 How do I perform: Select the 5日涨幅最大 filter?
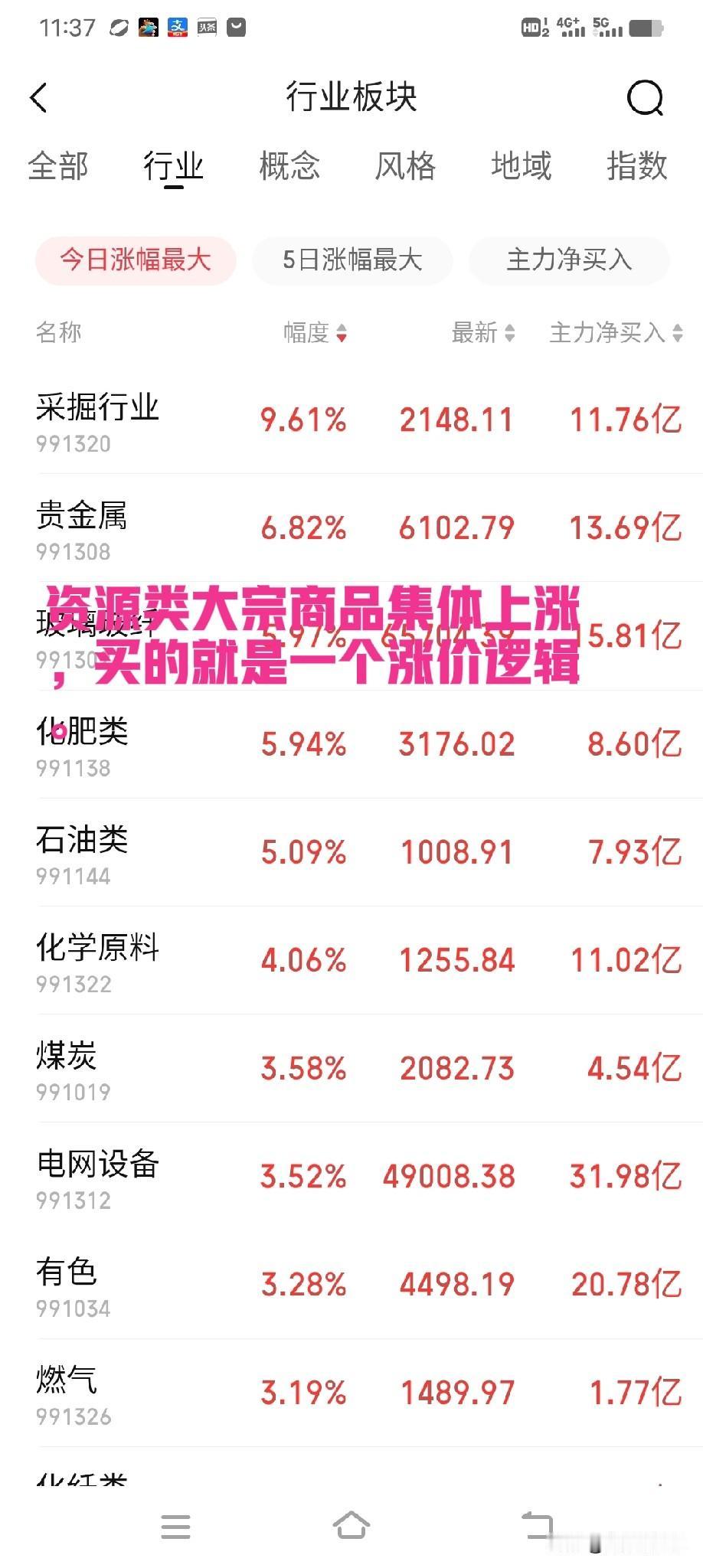pyautogui.click(x=352, y=260)
